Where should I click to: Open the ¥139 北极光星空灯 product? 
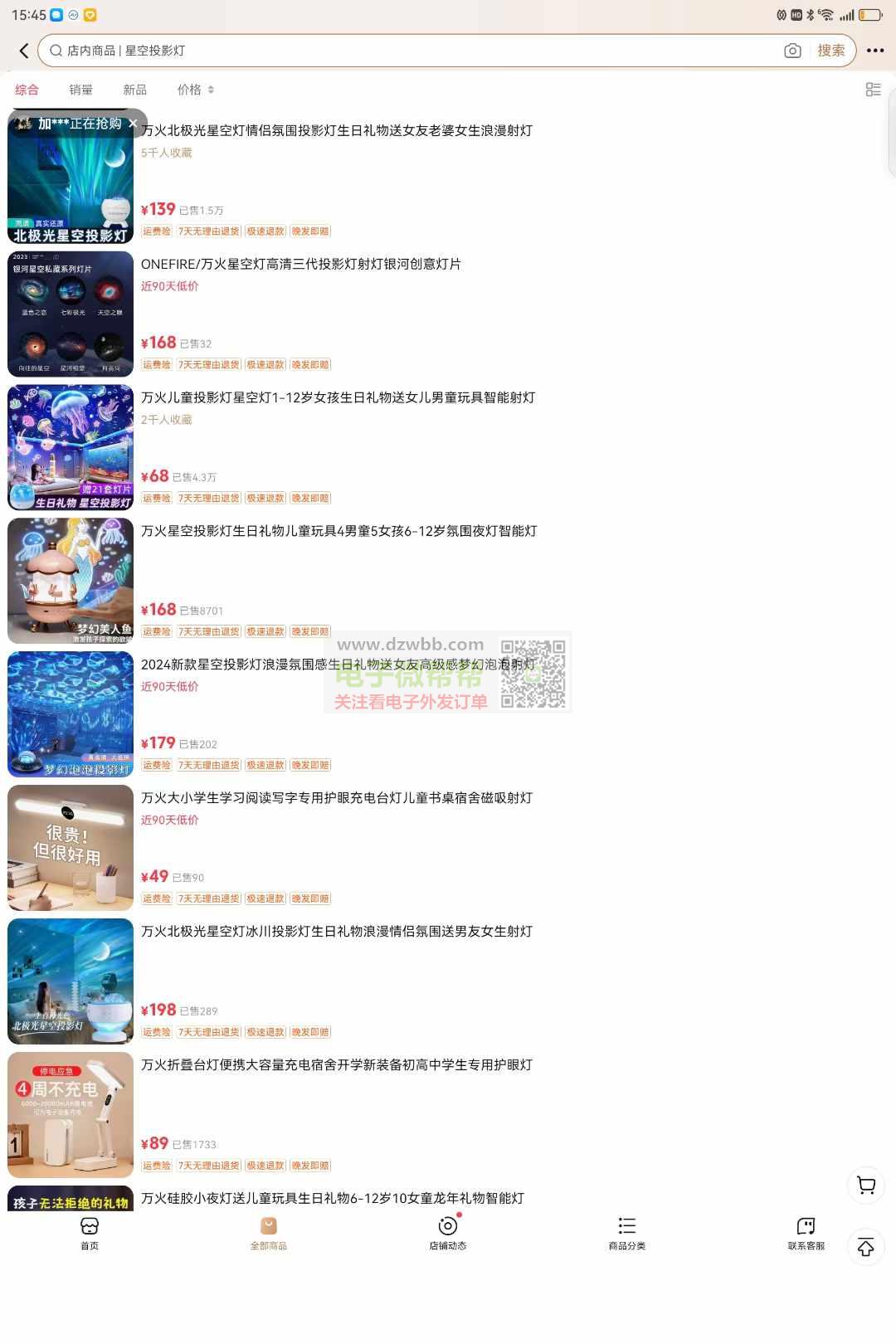tap(336, 131)
